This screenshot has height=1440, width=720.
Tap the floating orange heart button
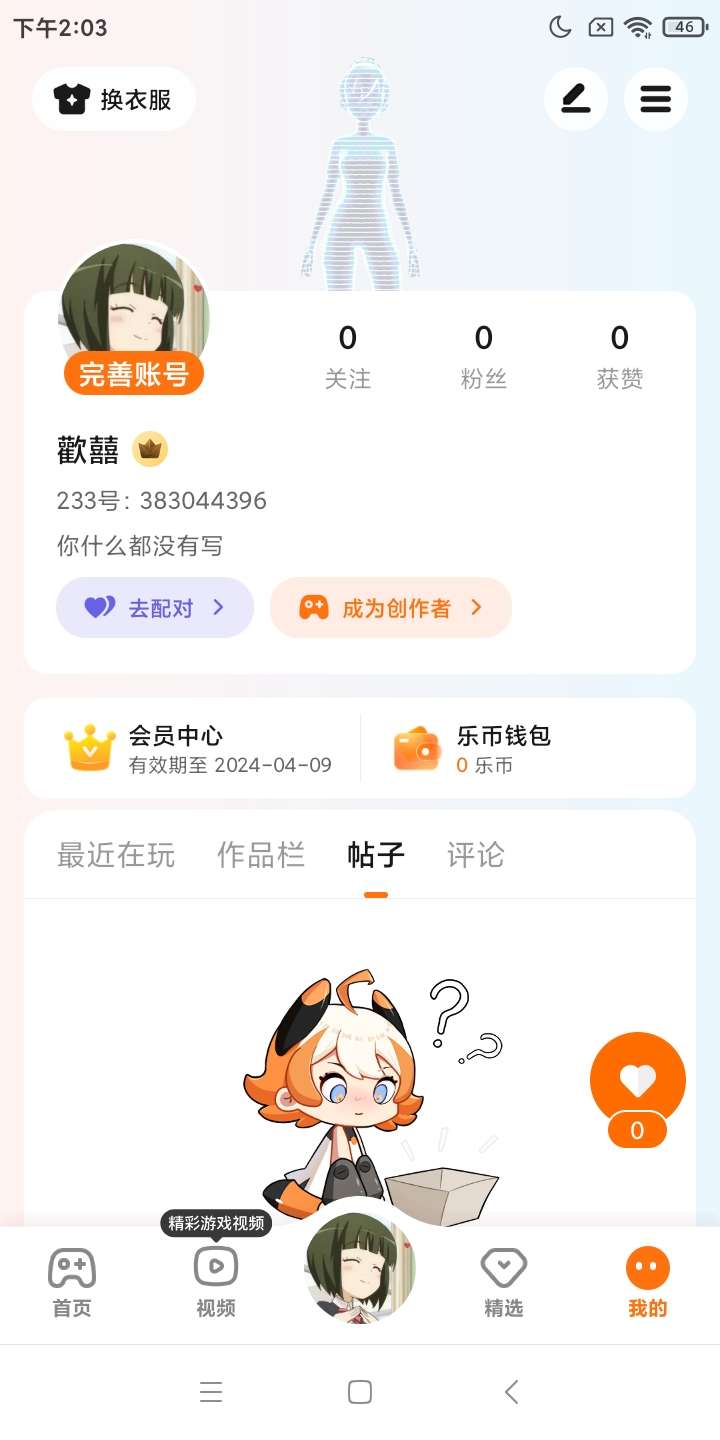(x=638, y=1080)
